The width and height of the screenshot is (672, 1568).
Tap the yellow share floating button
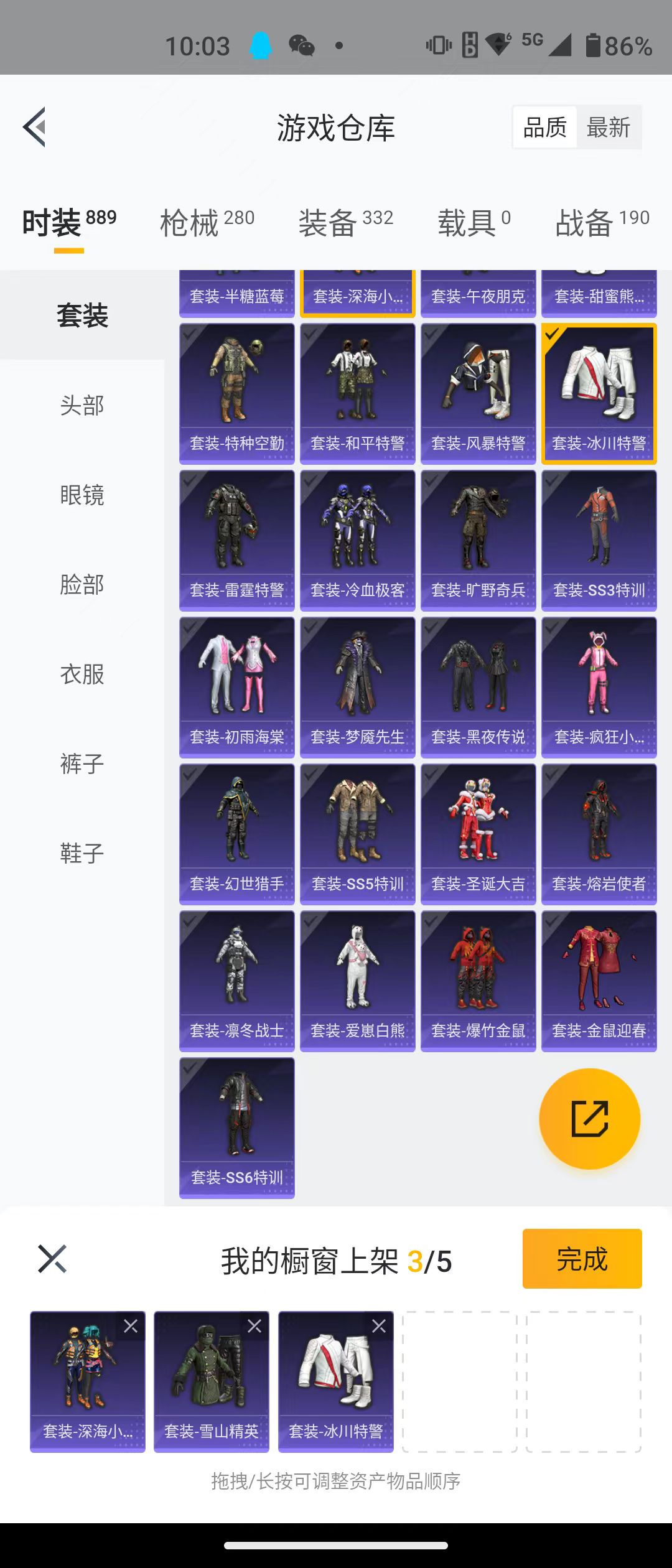point(589,1118)
